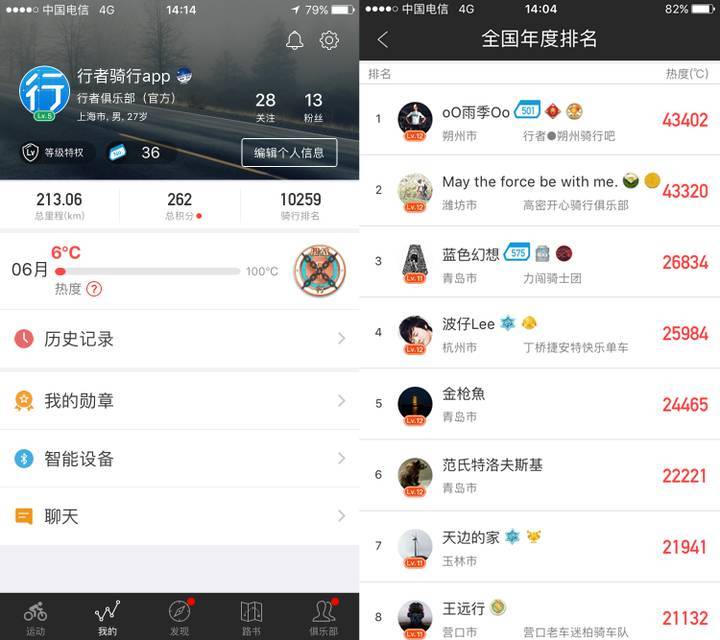Open the 聊天 chat row
The height and width of the screenshot is (640, 720).
180,517
